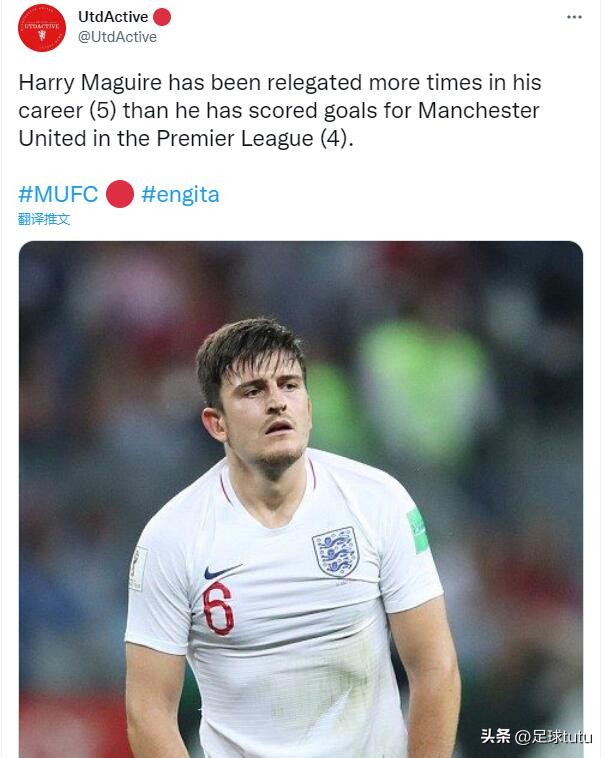Open the #engita hashtag
This screenshot has width=606, height=758.
point(180,194)
